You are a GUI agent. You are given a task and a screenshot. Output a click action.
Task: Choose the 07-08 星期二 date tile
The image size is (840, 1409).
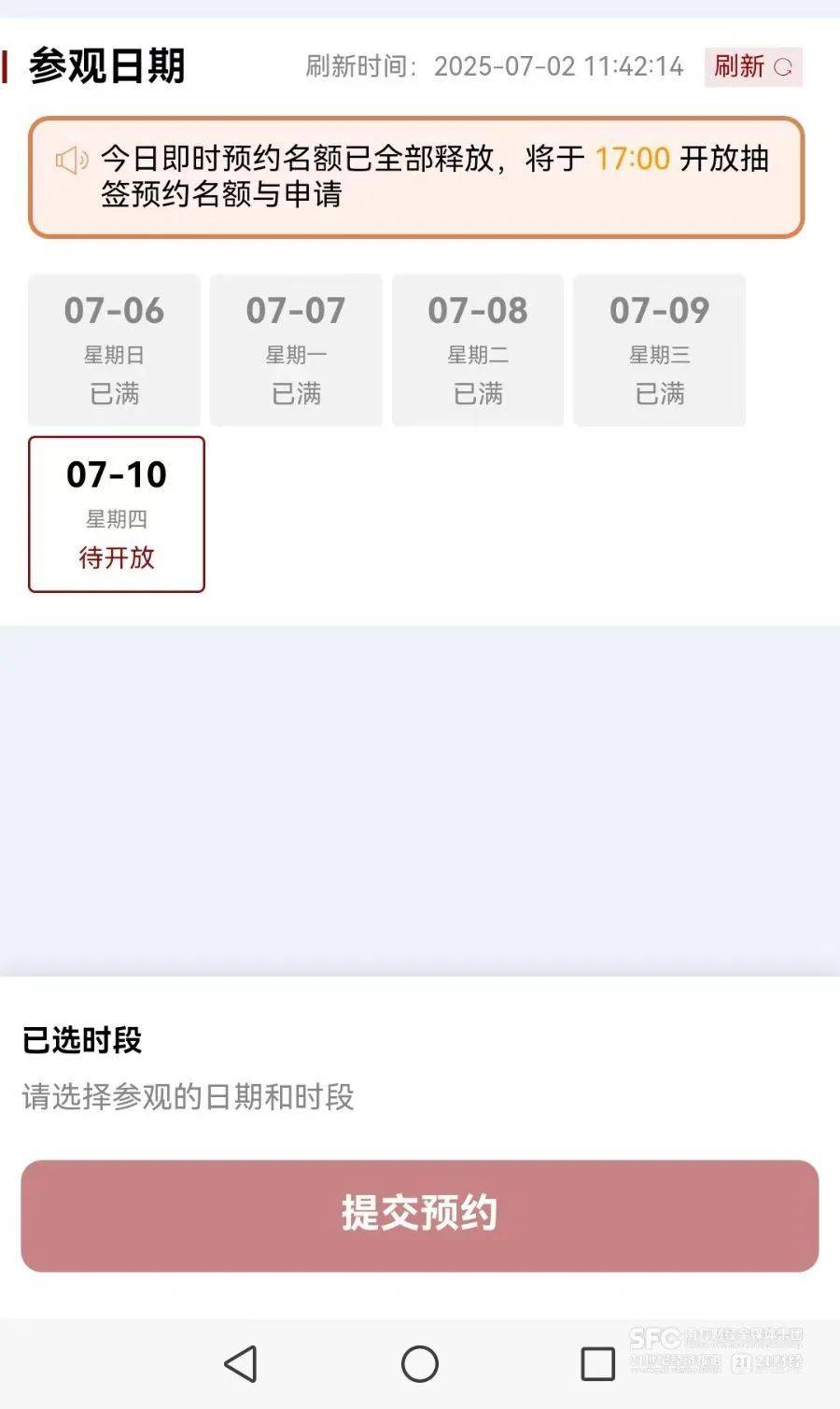pyautogui.click(x=478, y=350)
